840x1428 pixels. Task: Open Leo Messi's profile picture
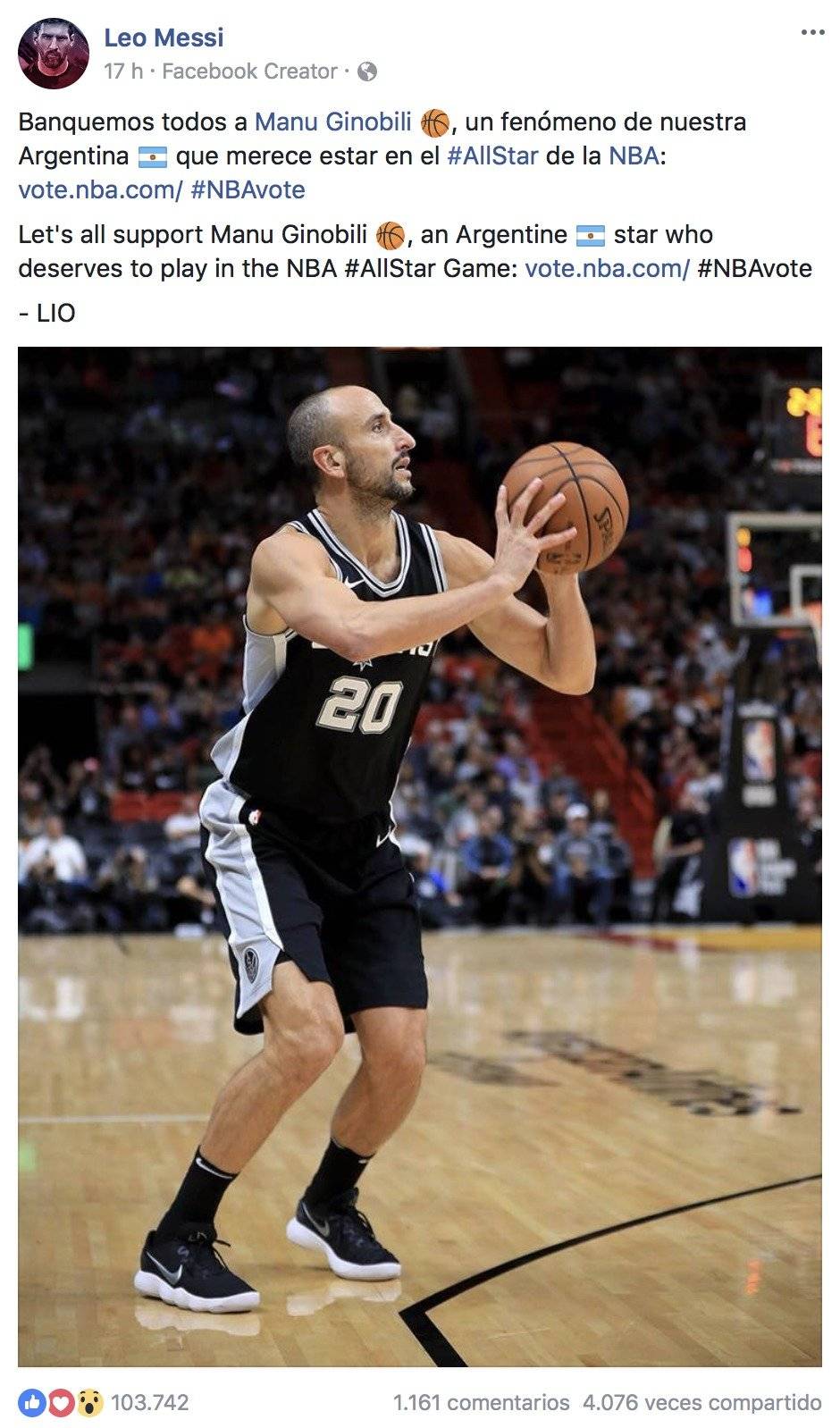54,54
